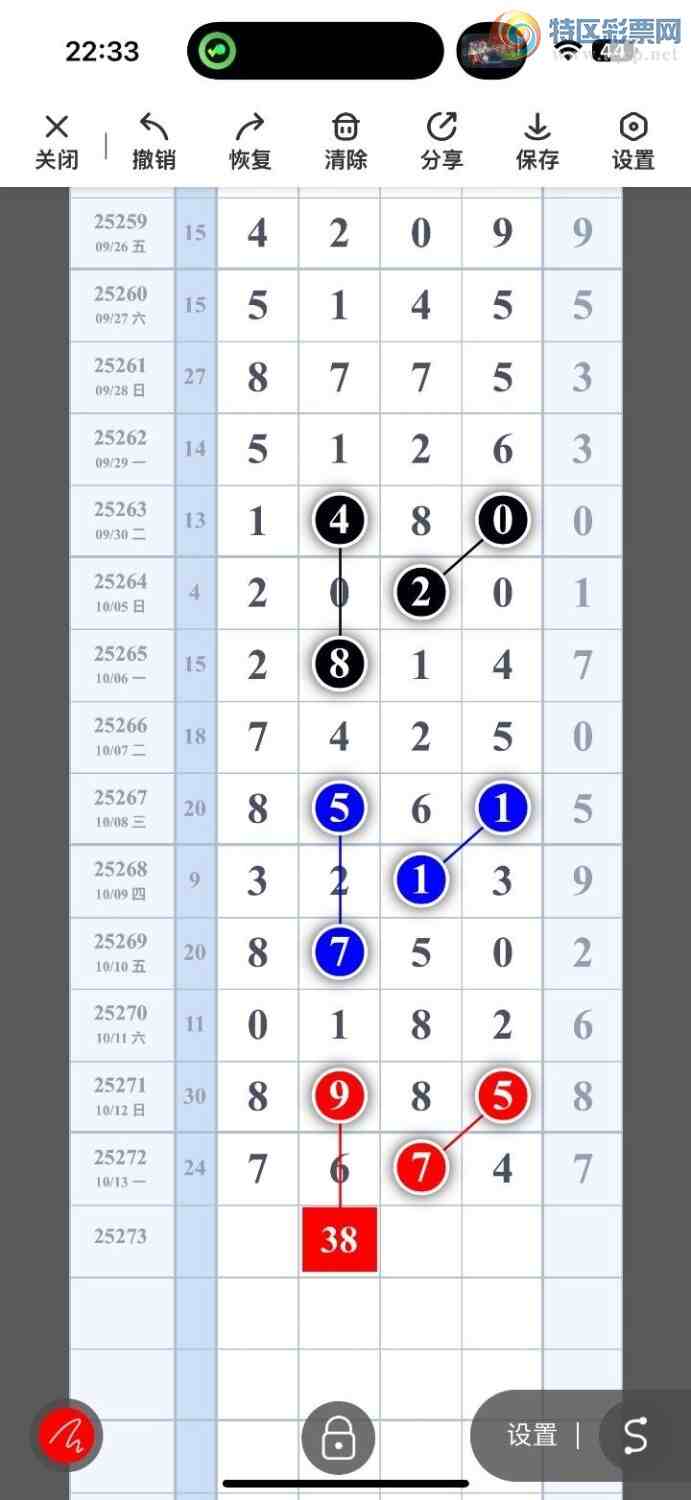Share the chart via 分享
691x1500 pixels.
(441, 141)
